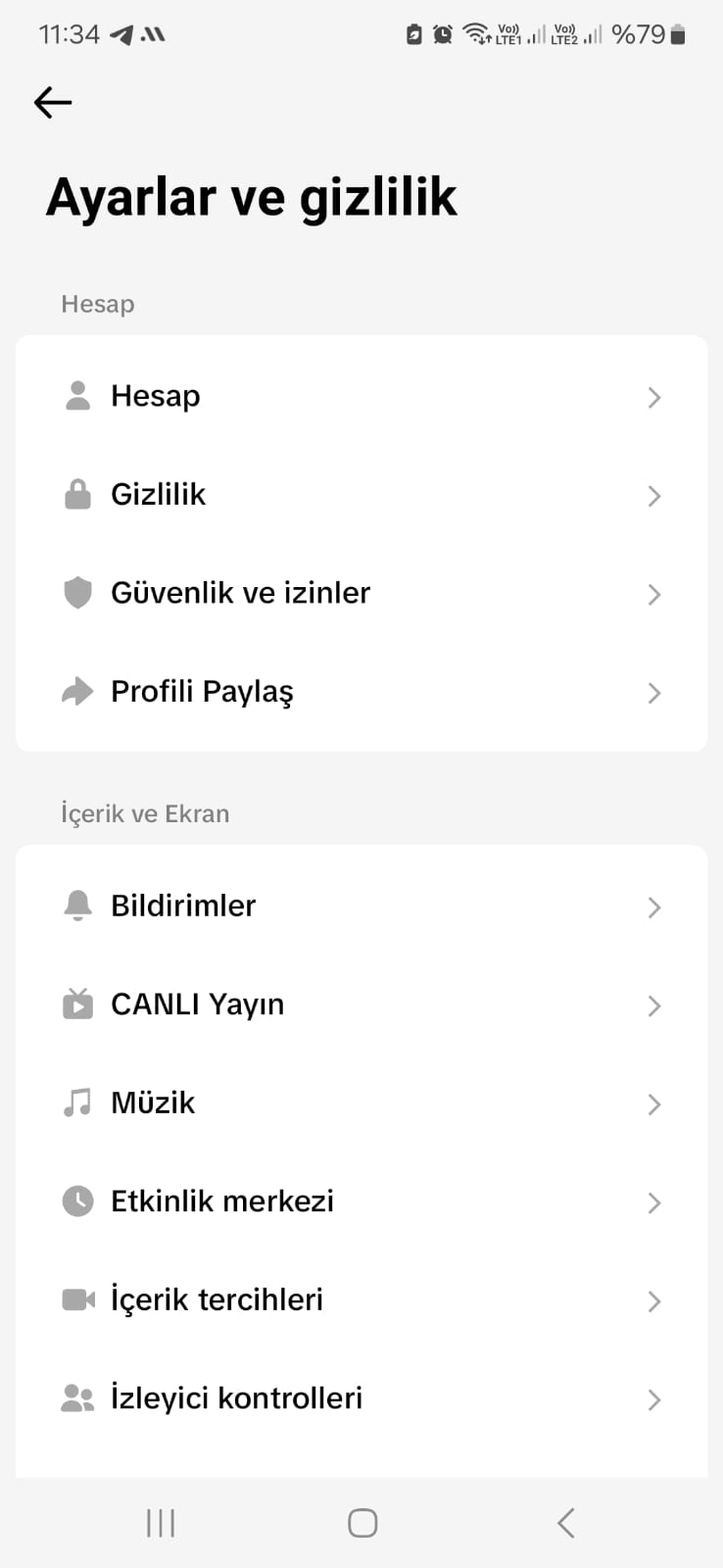Viewport: 723px width, 1568px height.
Task: Select the TV icon next to CANLI Yayın
Action: 77,1004
